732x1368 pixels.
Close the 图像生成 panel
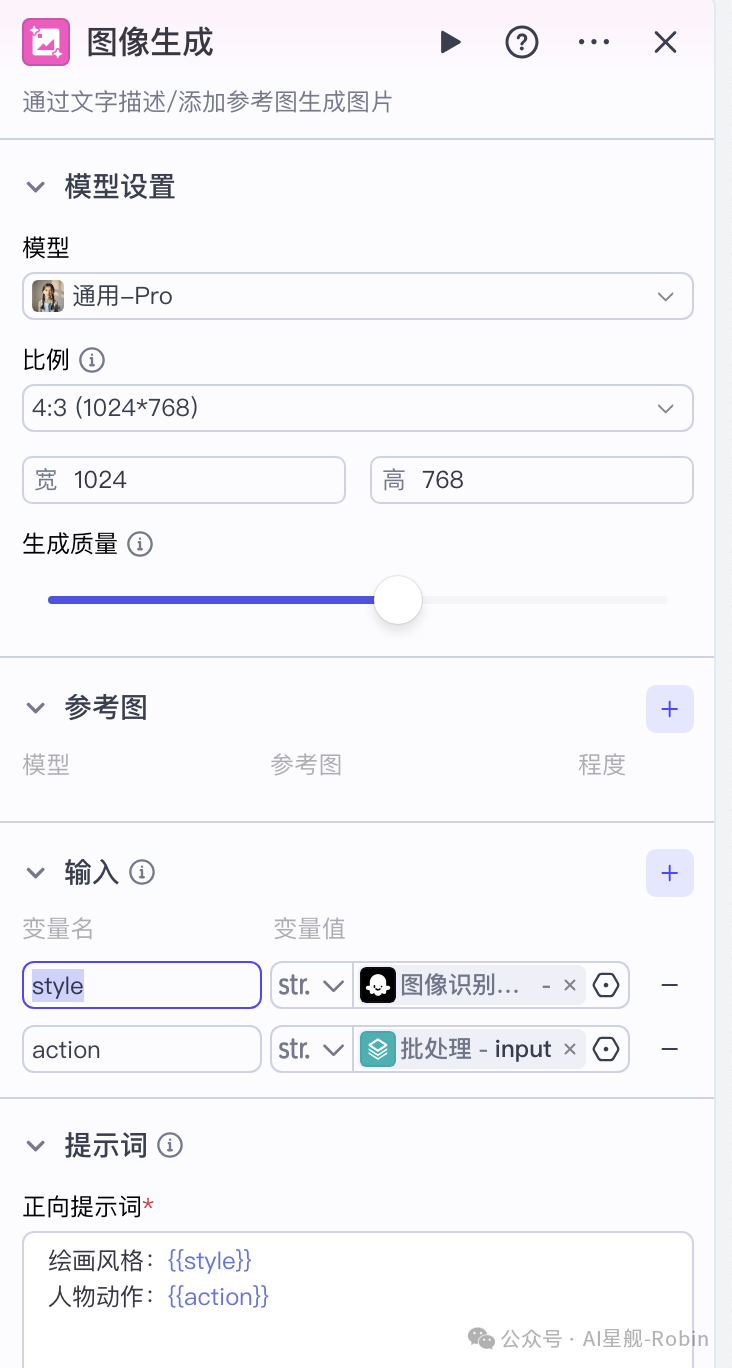(x=665, y=42)
